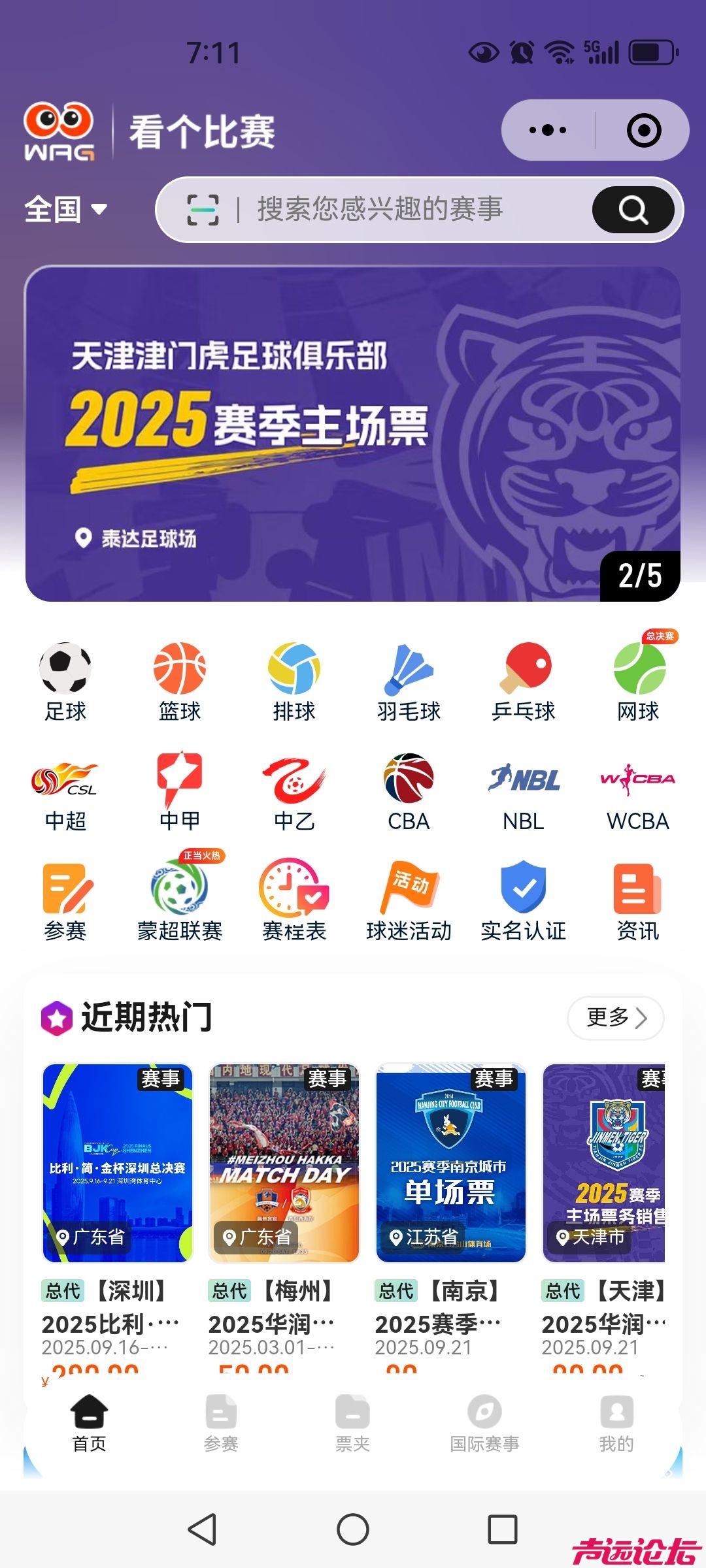Open the 南京城市 单场票 event card
The width and height of the screenshot is (706, 1568).
(450, 1163)
